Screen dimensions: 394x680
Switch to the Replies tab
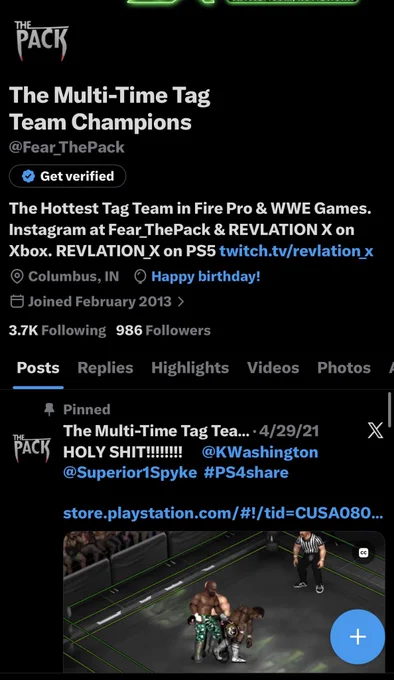105,368
